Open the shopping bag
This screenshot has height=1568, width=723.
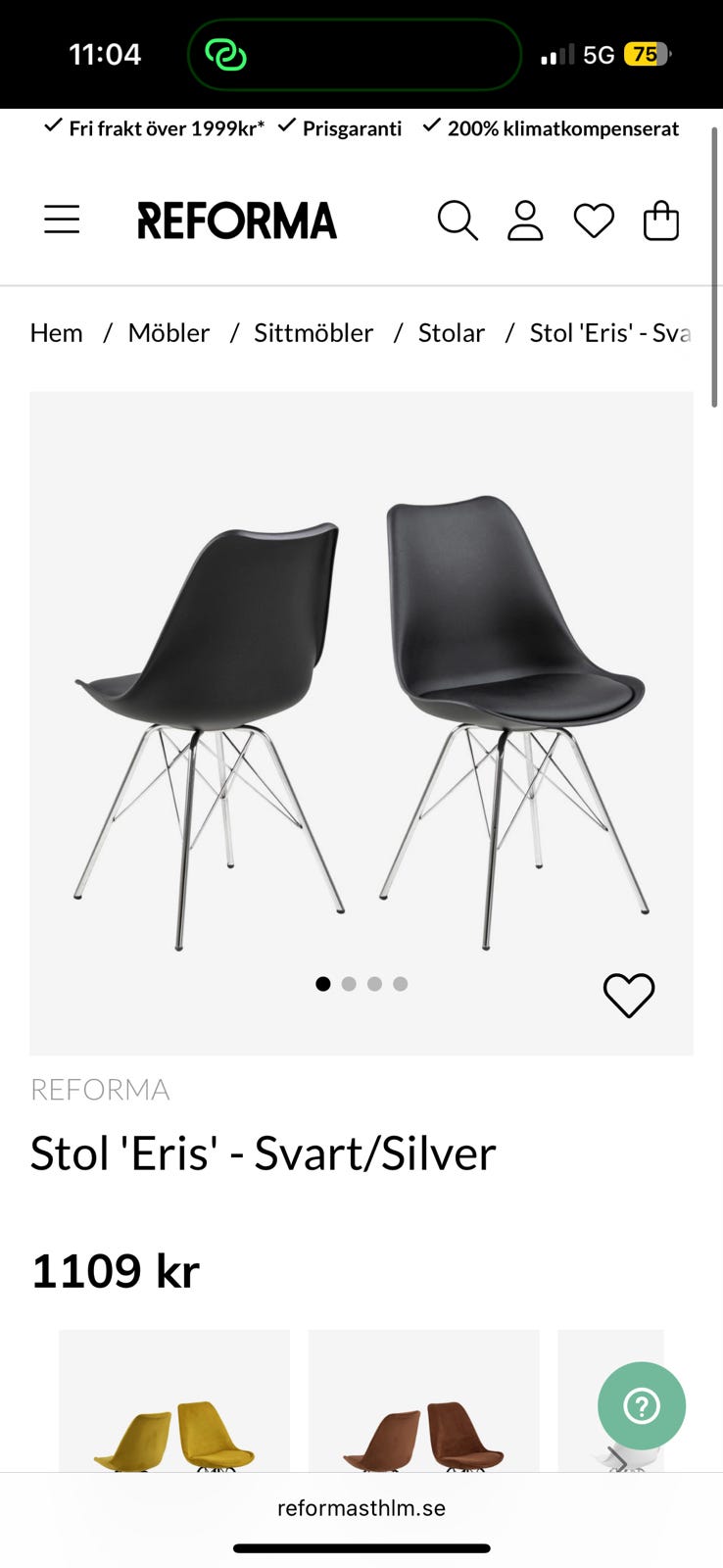point(661,220)
